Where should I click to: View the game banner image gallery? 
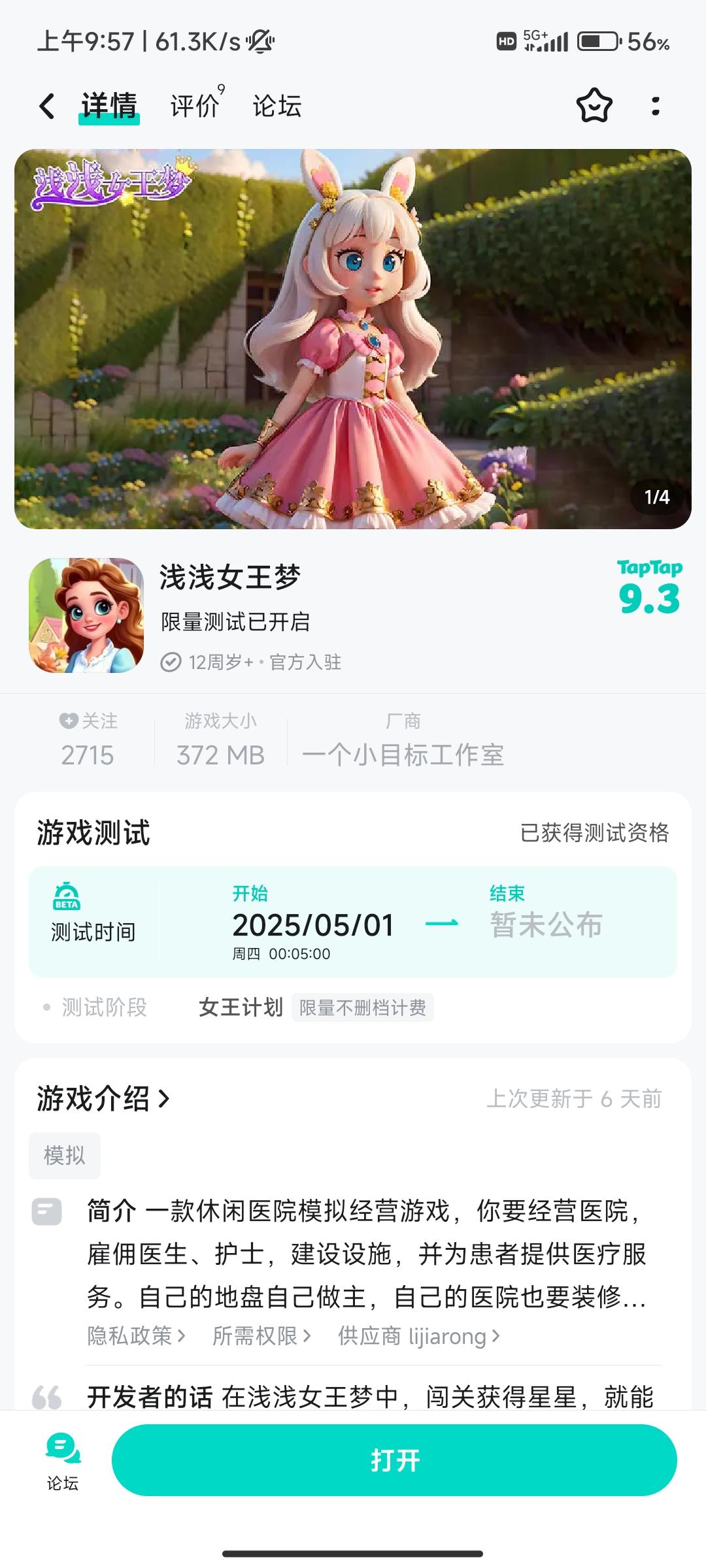[353, 338]
